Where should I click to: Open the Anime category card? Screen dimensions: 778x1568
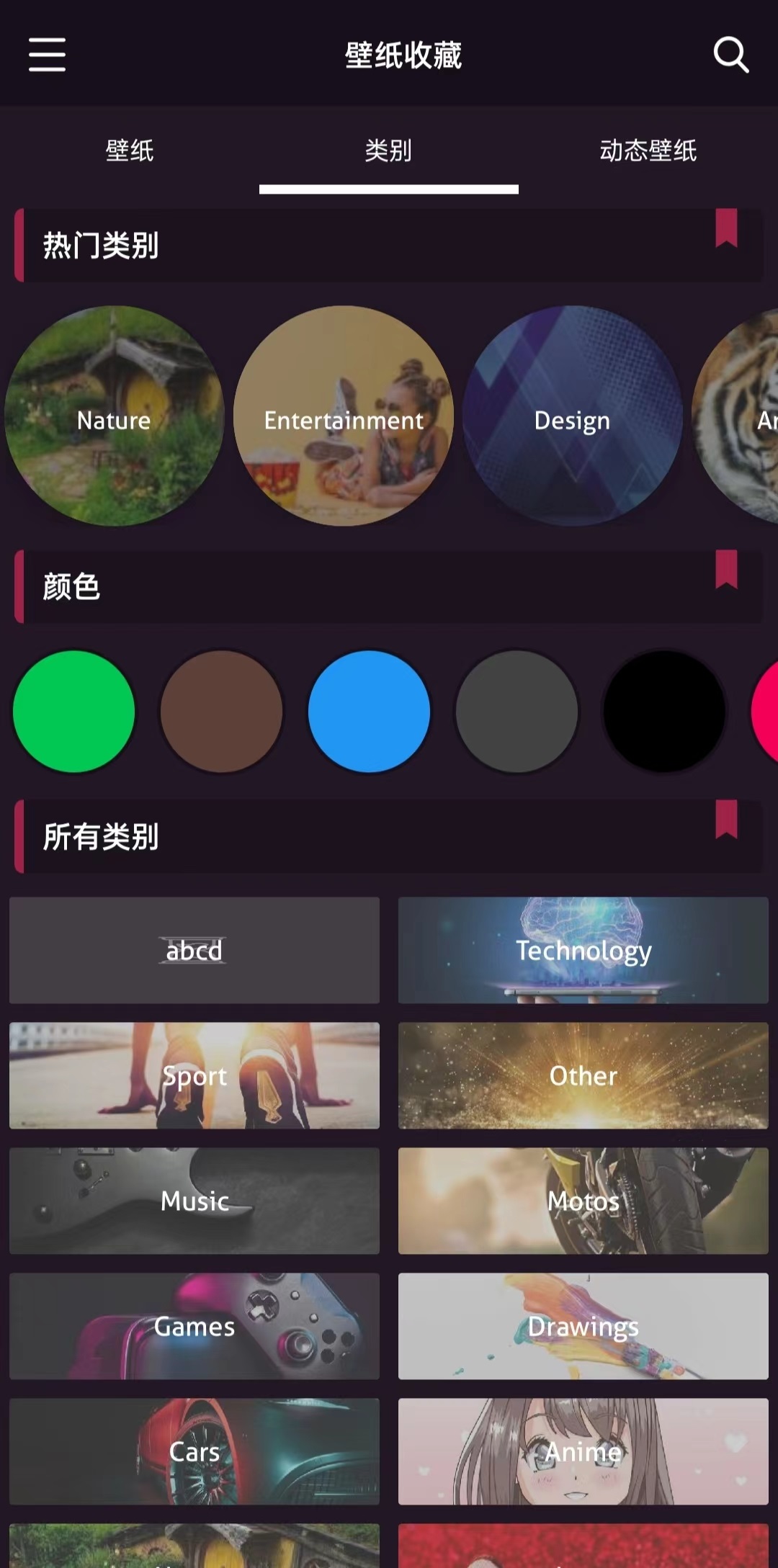coord(583,1451)
